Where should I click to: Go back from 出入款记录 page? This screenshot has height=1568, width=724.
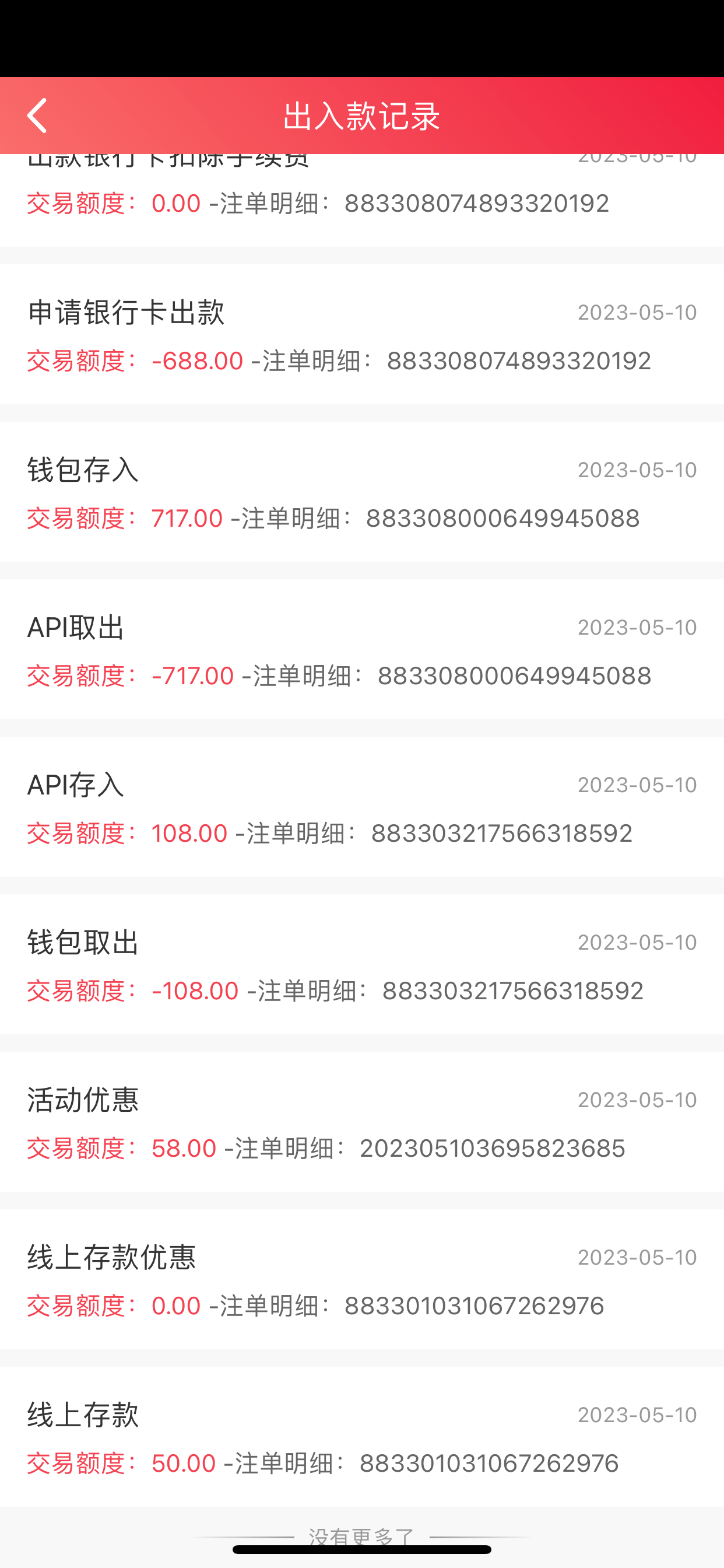click(x=37, y=116)
